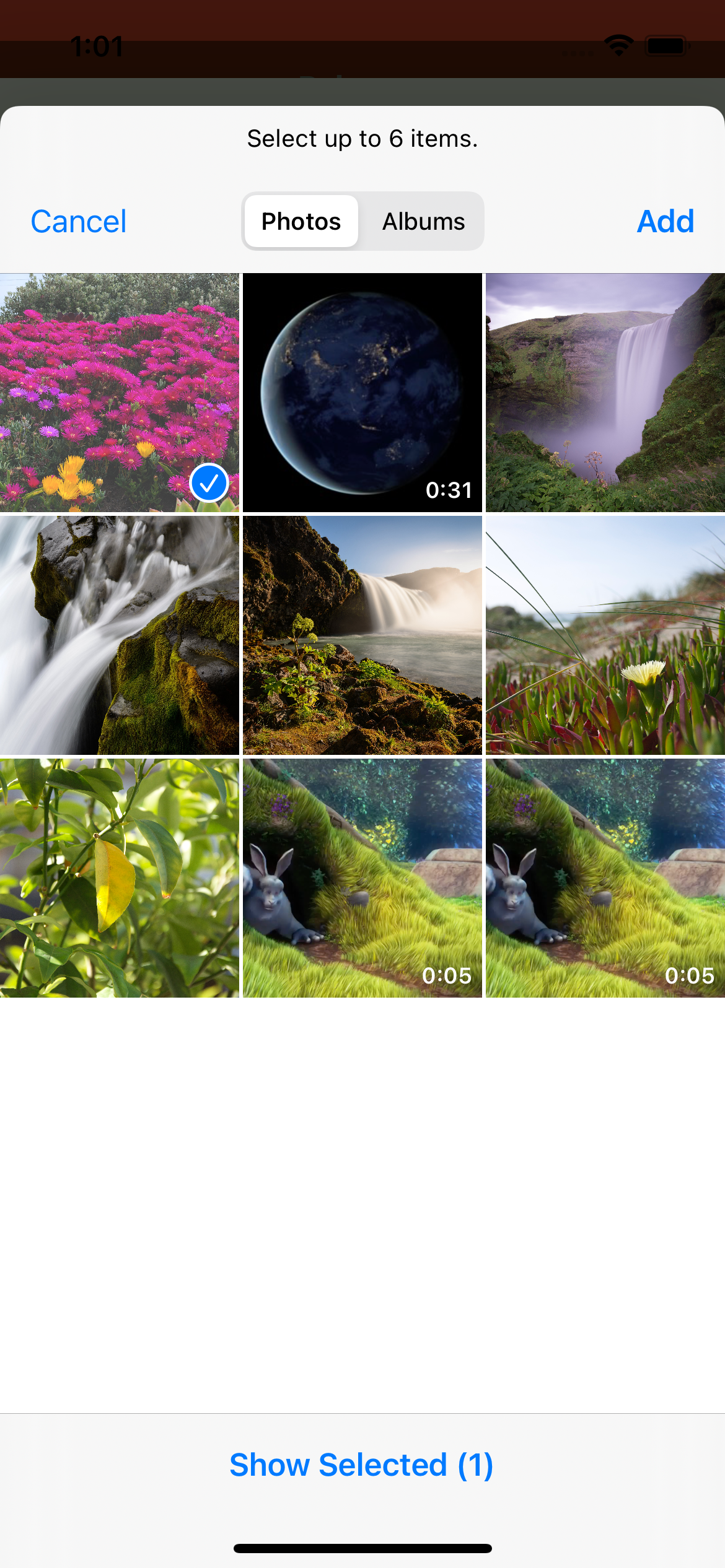
Task: Switch to the Albums tab
Action: [423, 222]
